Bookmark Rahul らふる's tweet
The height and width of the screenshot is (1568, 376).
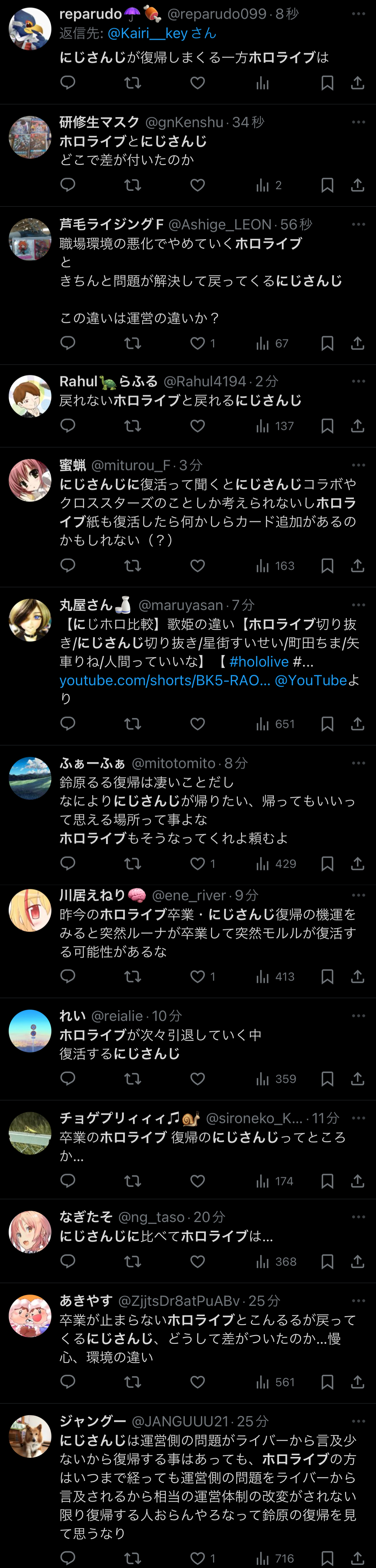327,425
